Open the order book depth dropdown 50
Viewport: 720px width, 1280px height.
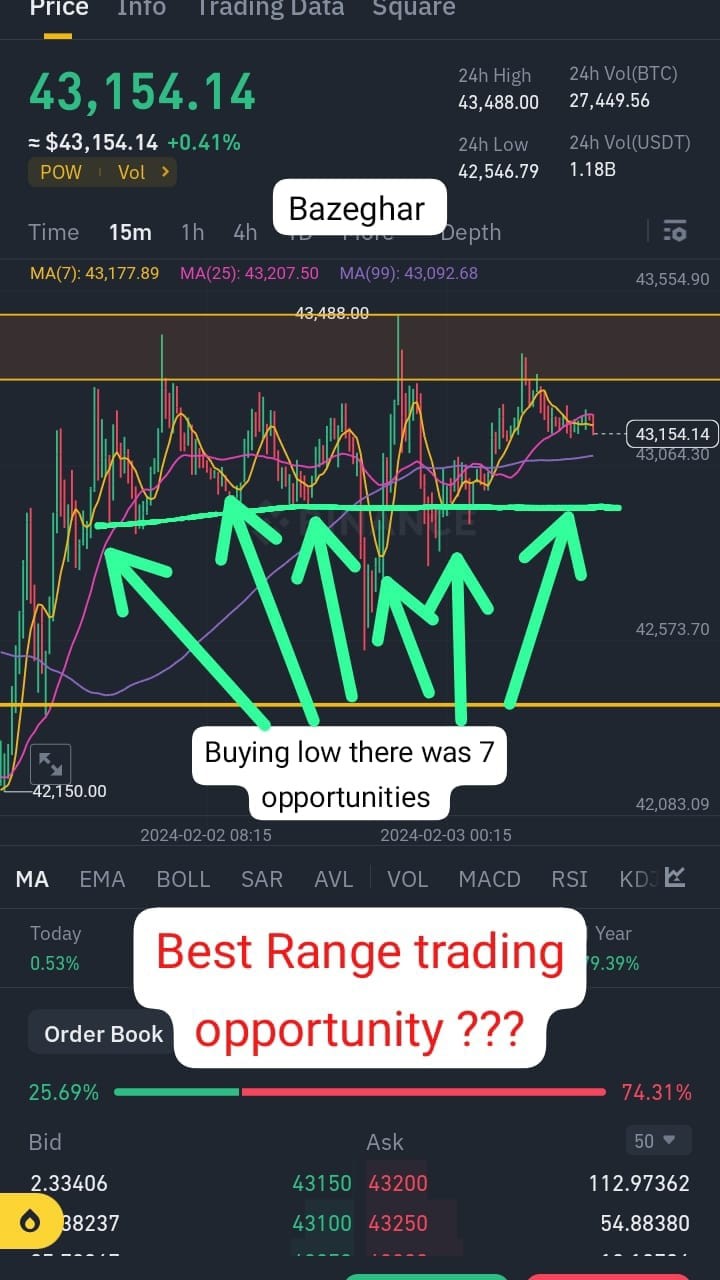click(657, 1140)
